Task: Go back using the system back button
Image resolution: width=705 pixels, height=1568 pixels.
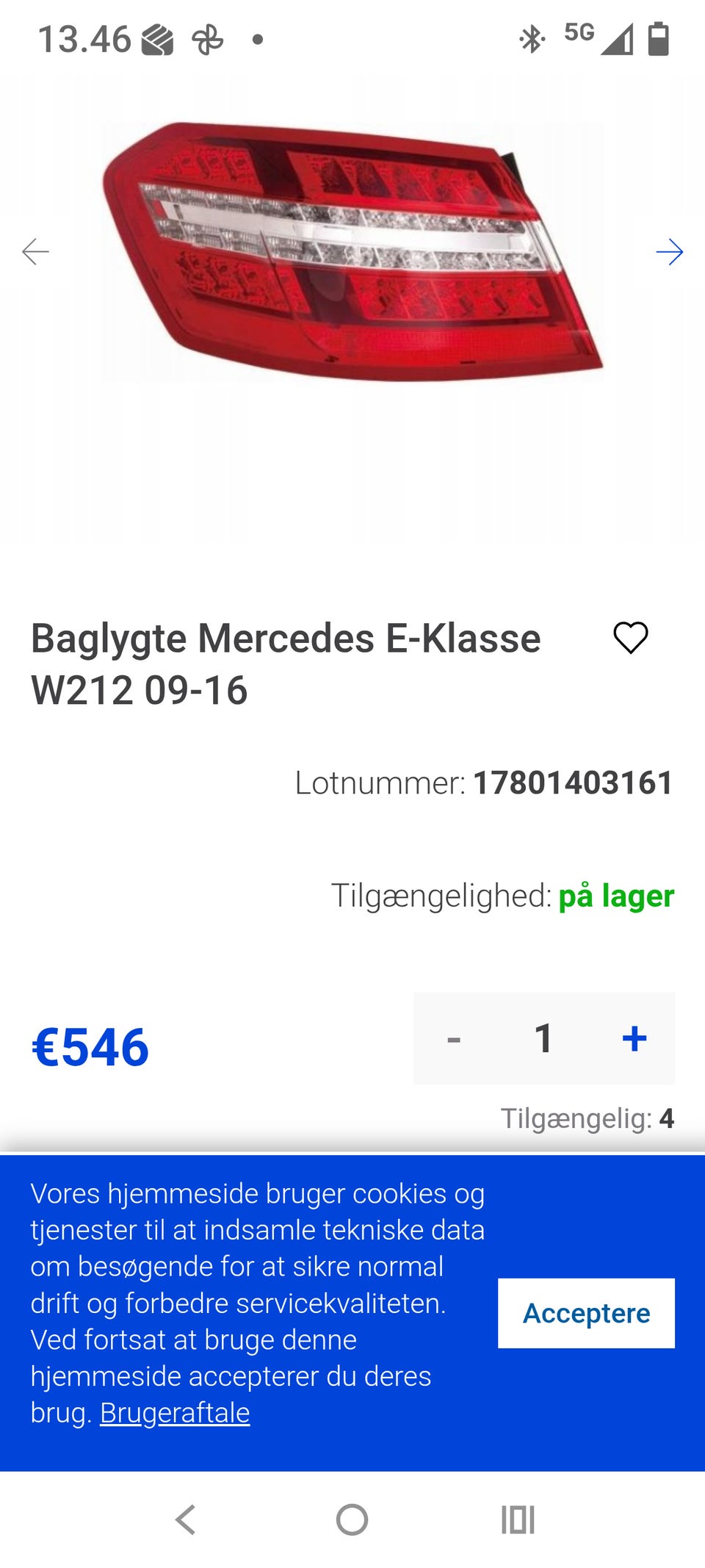Action: click(185, 1520)
